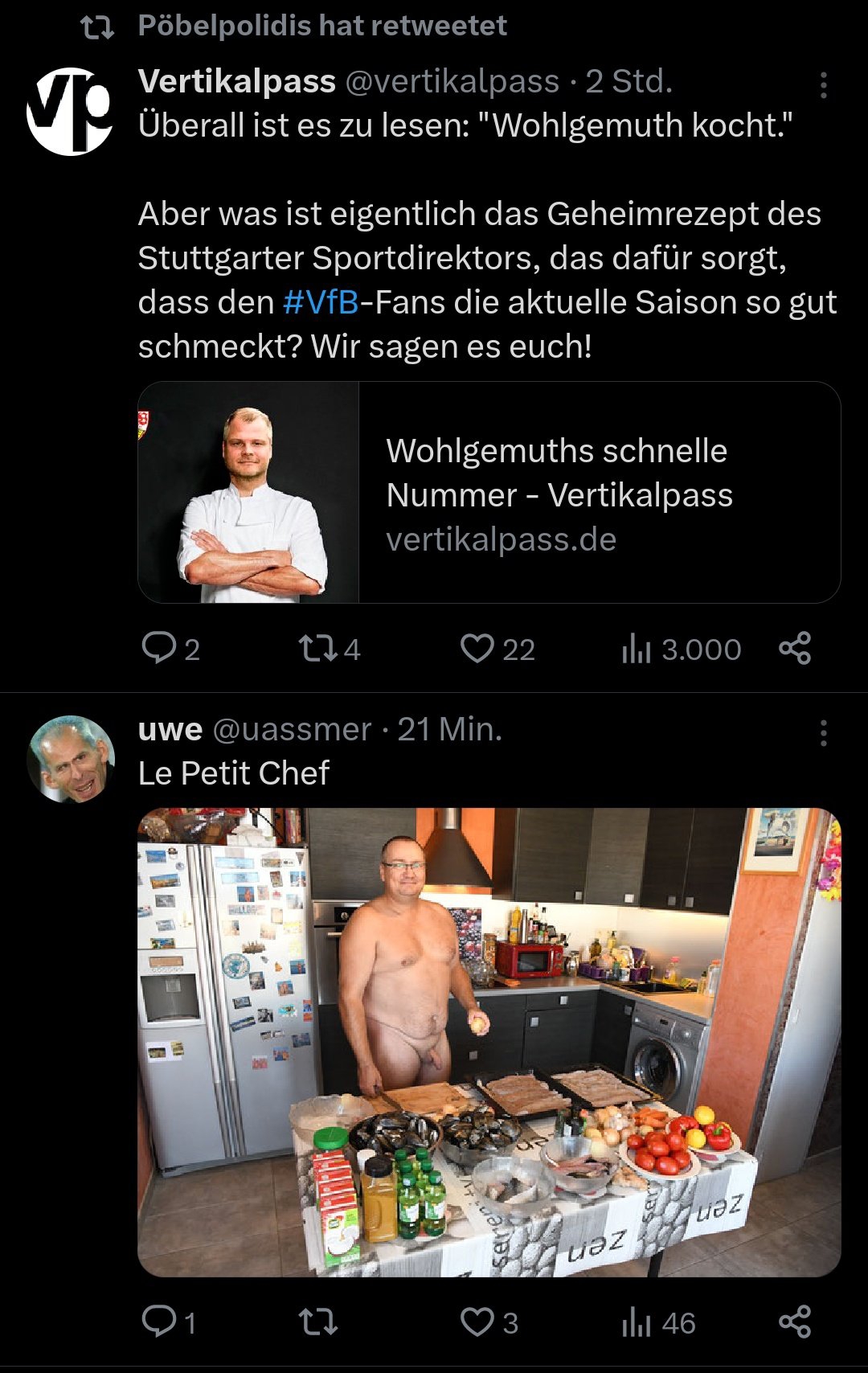This screenshot has width=868, height=1373.
Task: Open the overflow menu on Vertikalpass's tweet
Action: (x=823, y=85)
